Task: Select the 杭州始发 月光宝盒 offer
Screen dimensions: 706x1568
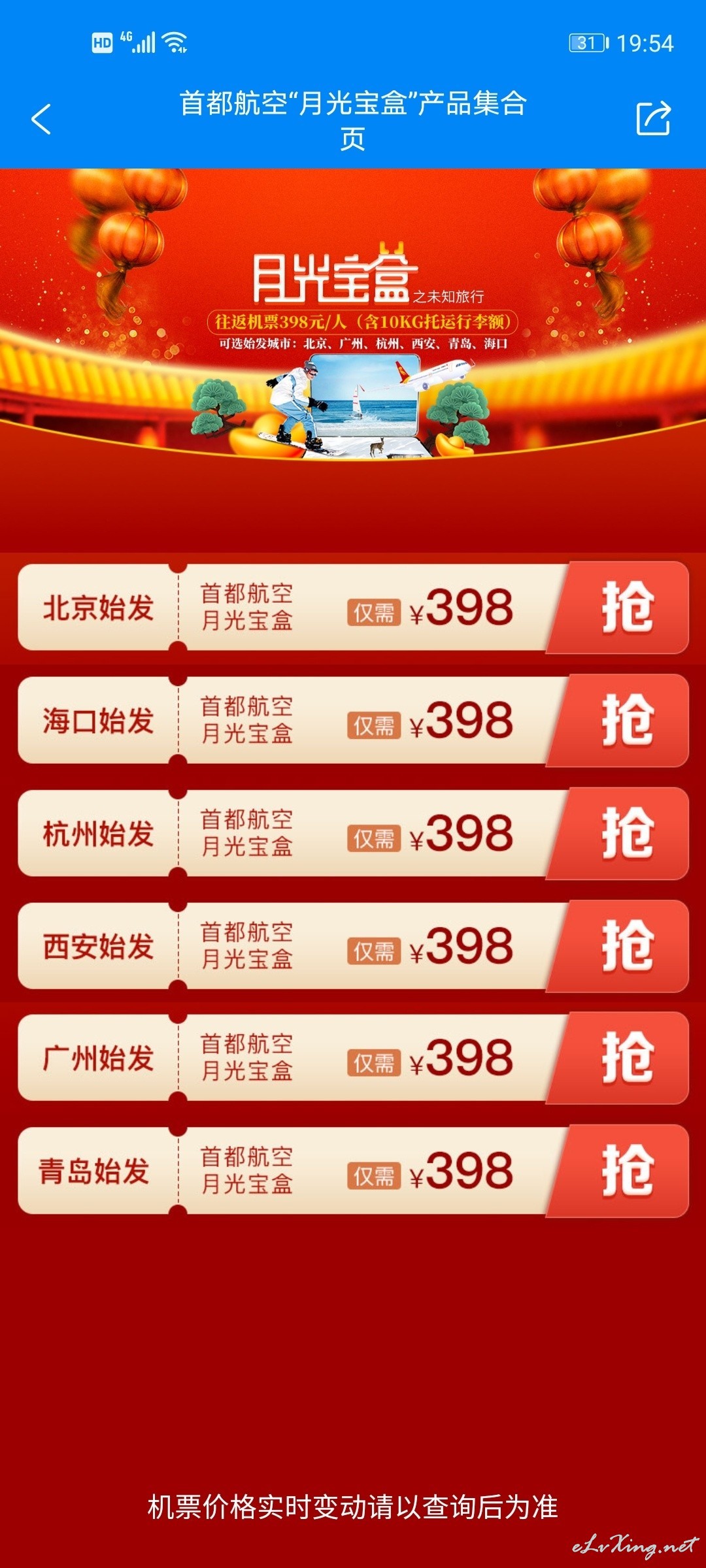Action: 626,834
